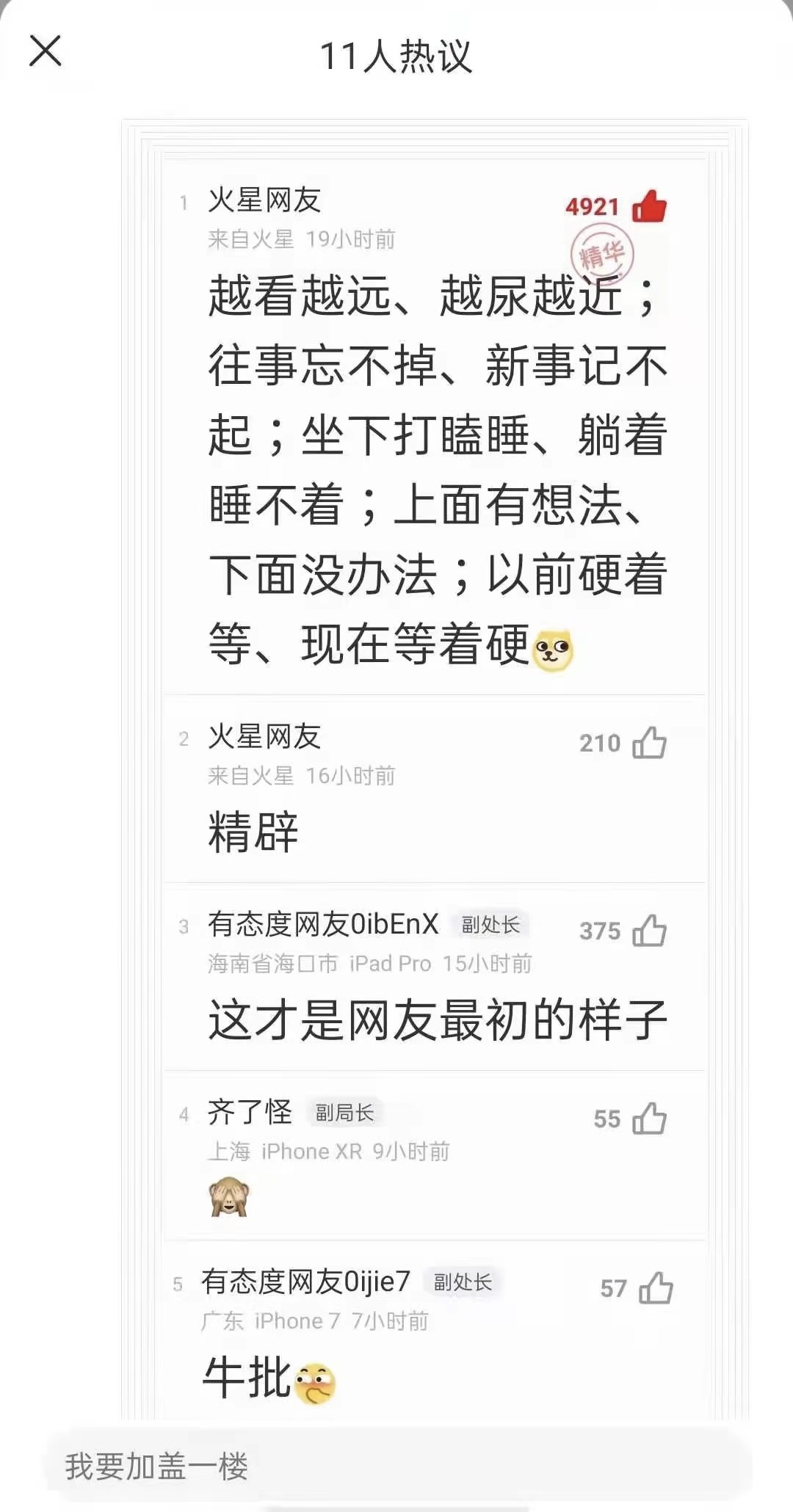Like the comment by 有态度网友0ibEnX
793x1512 pixels.
[649, 931]
